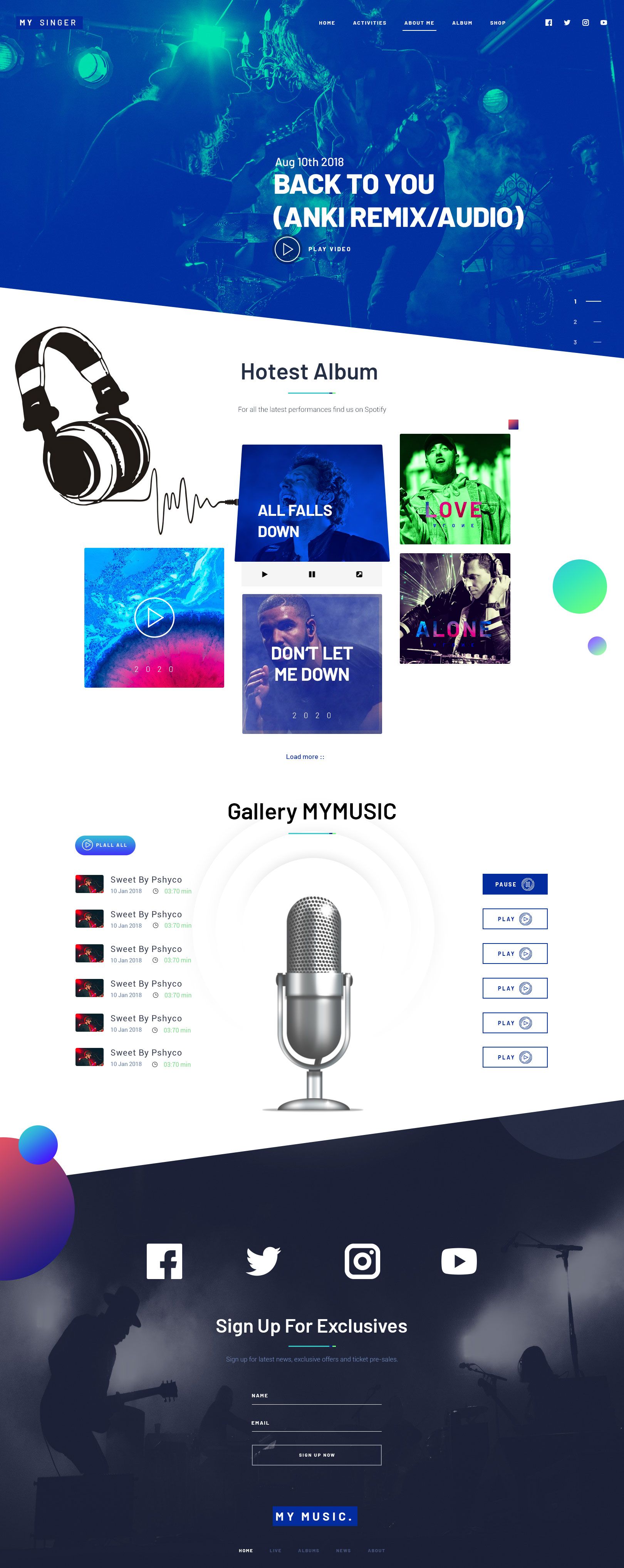Tap the Plall All button
Screen dimensions: 624x1568
(105, 845)
